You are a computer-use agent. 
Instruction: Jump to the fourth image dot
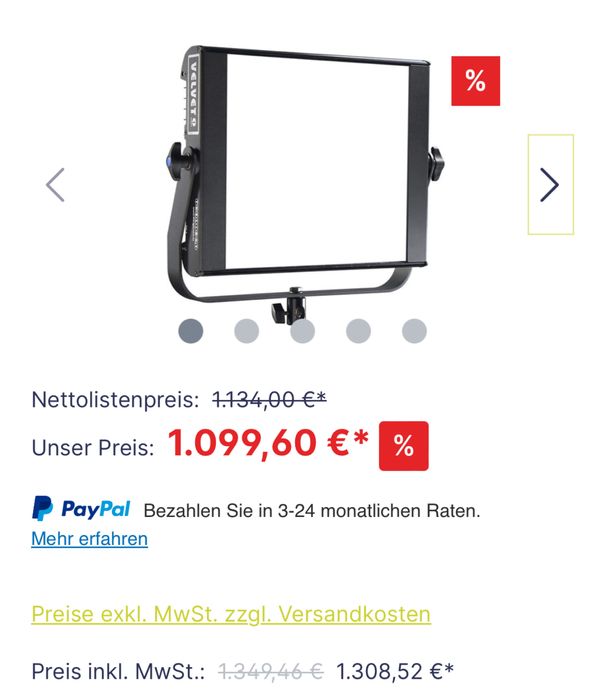(358, 331)
